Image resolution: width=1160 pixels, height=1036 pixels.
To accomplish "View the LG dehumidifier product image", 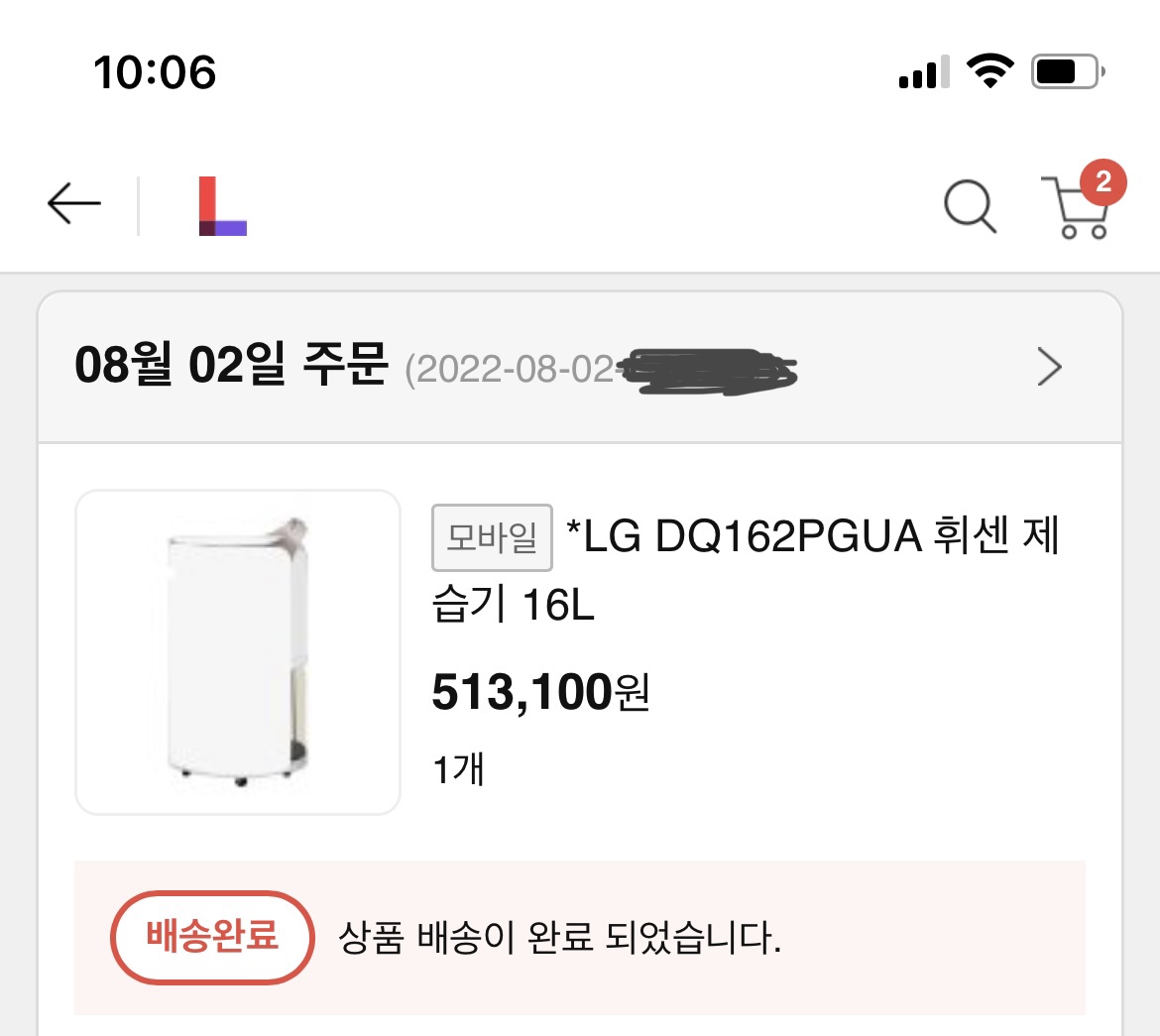I will (238, 652).
